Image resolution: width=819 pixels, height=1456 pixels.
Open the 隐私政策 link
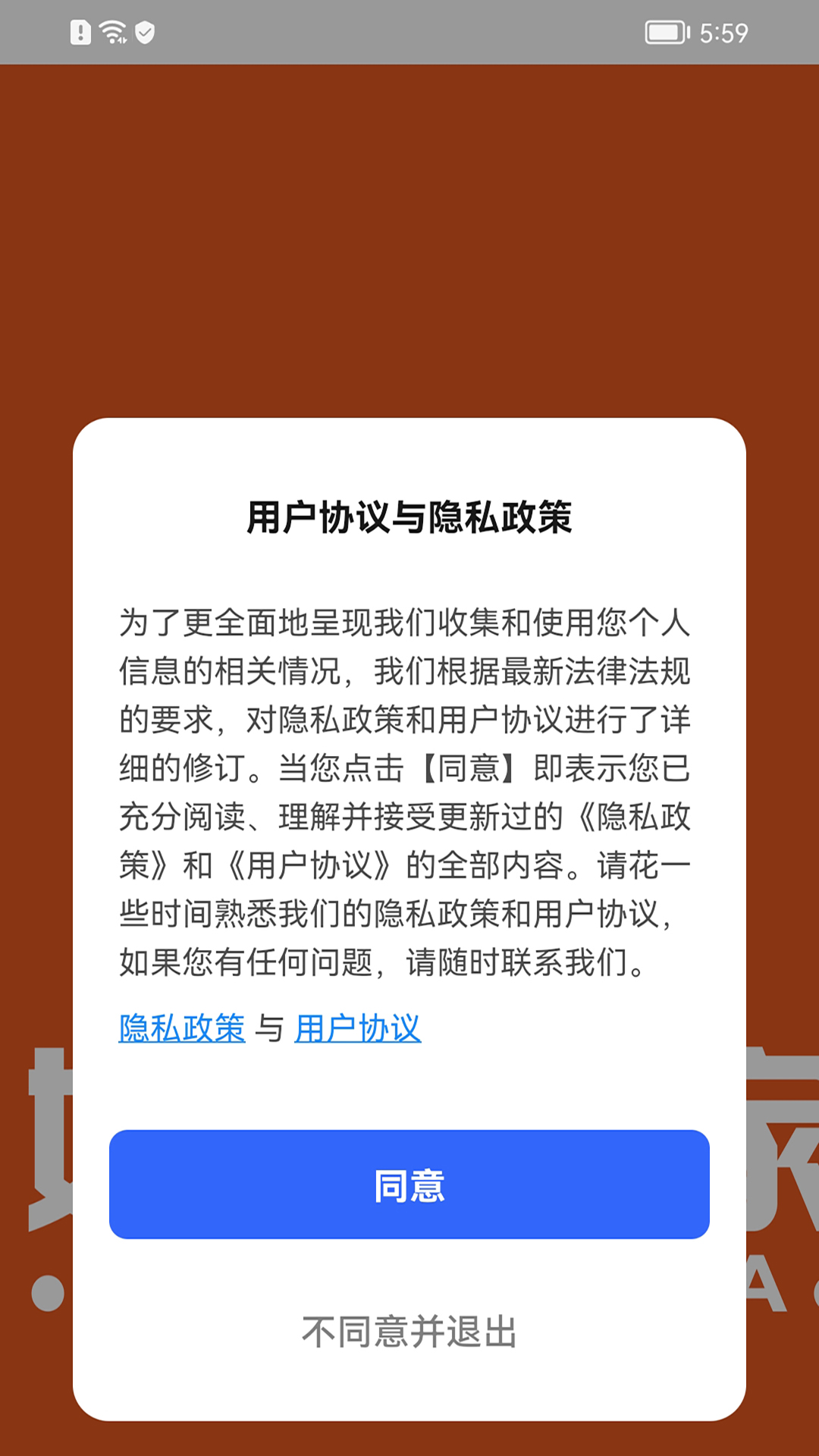point(182,1028)
